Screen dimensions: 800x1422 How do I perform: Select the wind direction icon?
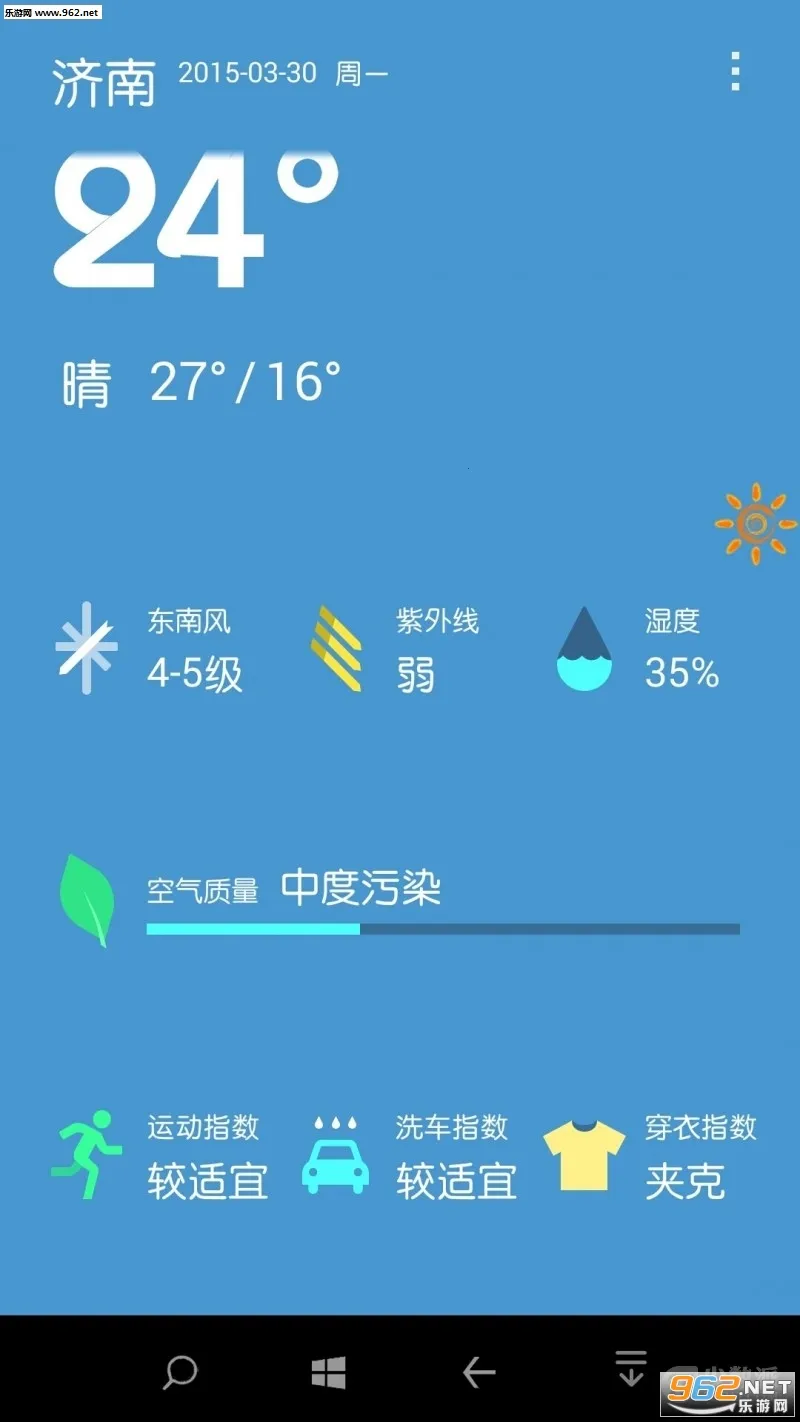pyautogui.click(x=88, y=648)
